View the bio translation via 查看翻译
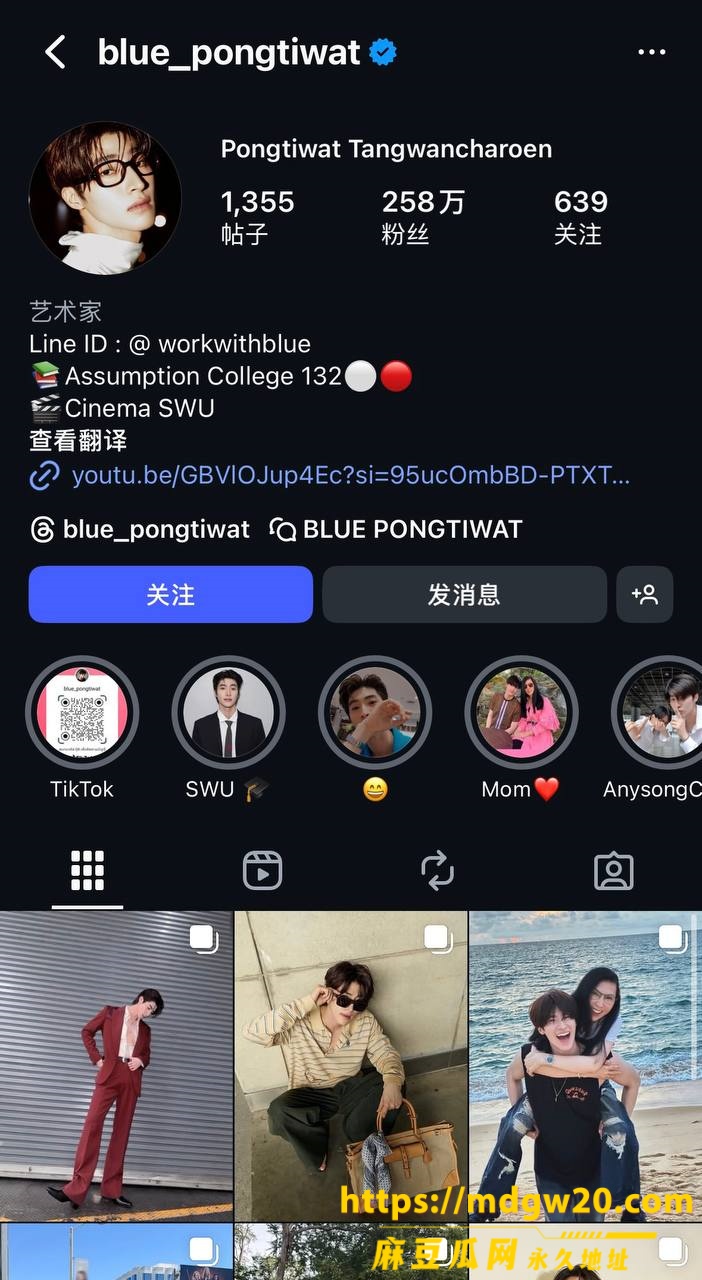 (x=78, y=440)
